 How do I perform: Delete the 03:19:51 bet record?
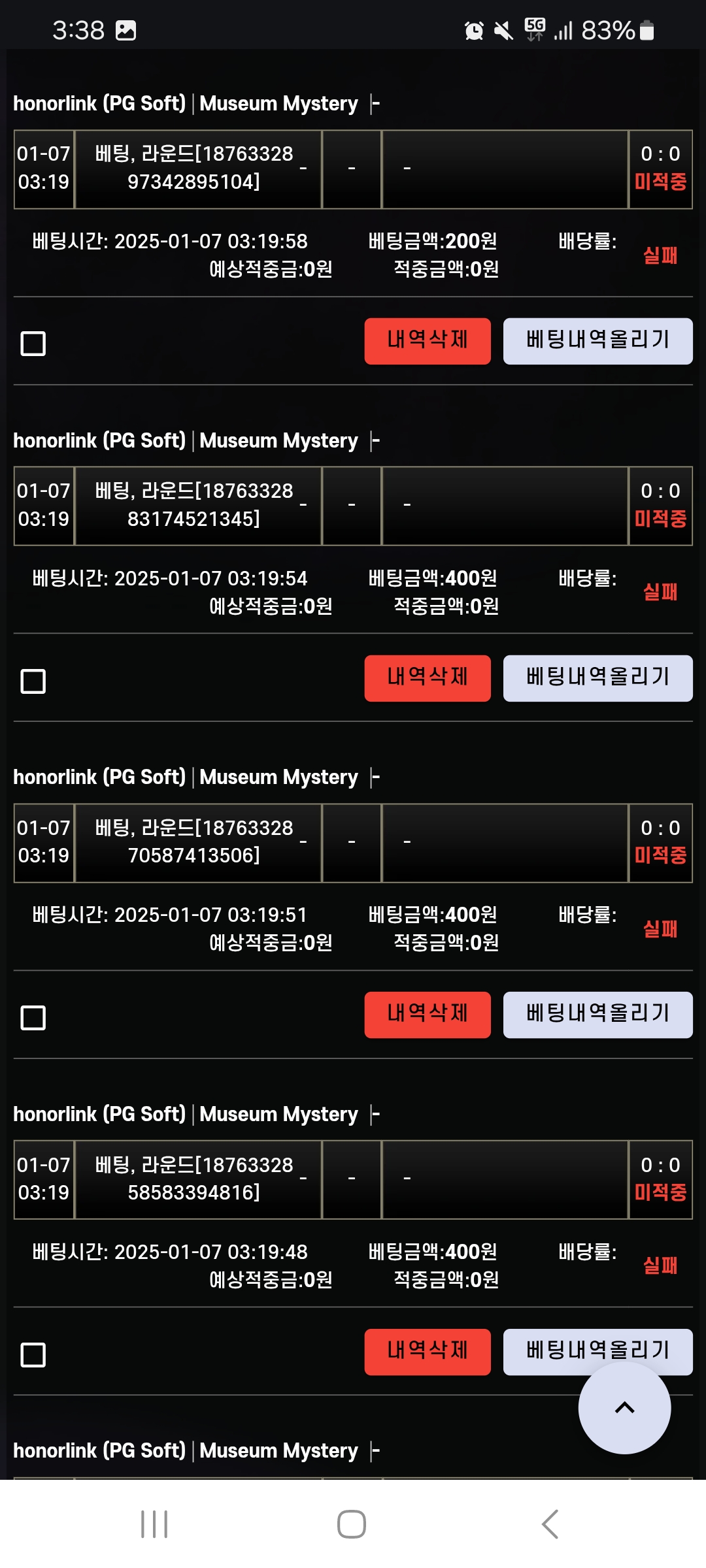click(x=428, y=1015)
